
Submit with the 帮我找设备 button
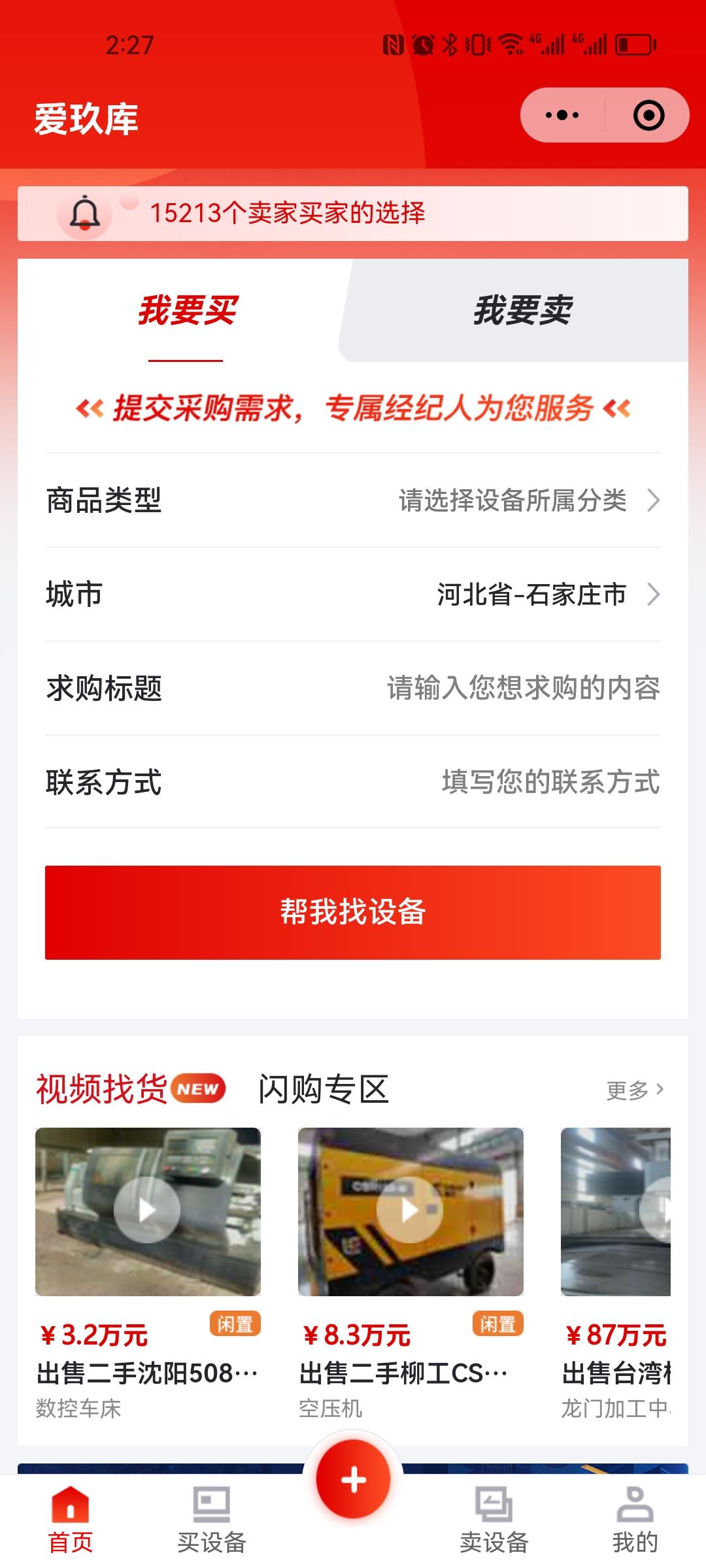(353, 912)
